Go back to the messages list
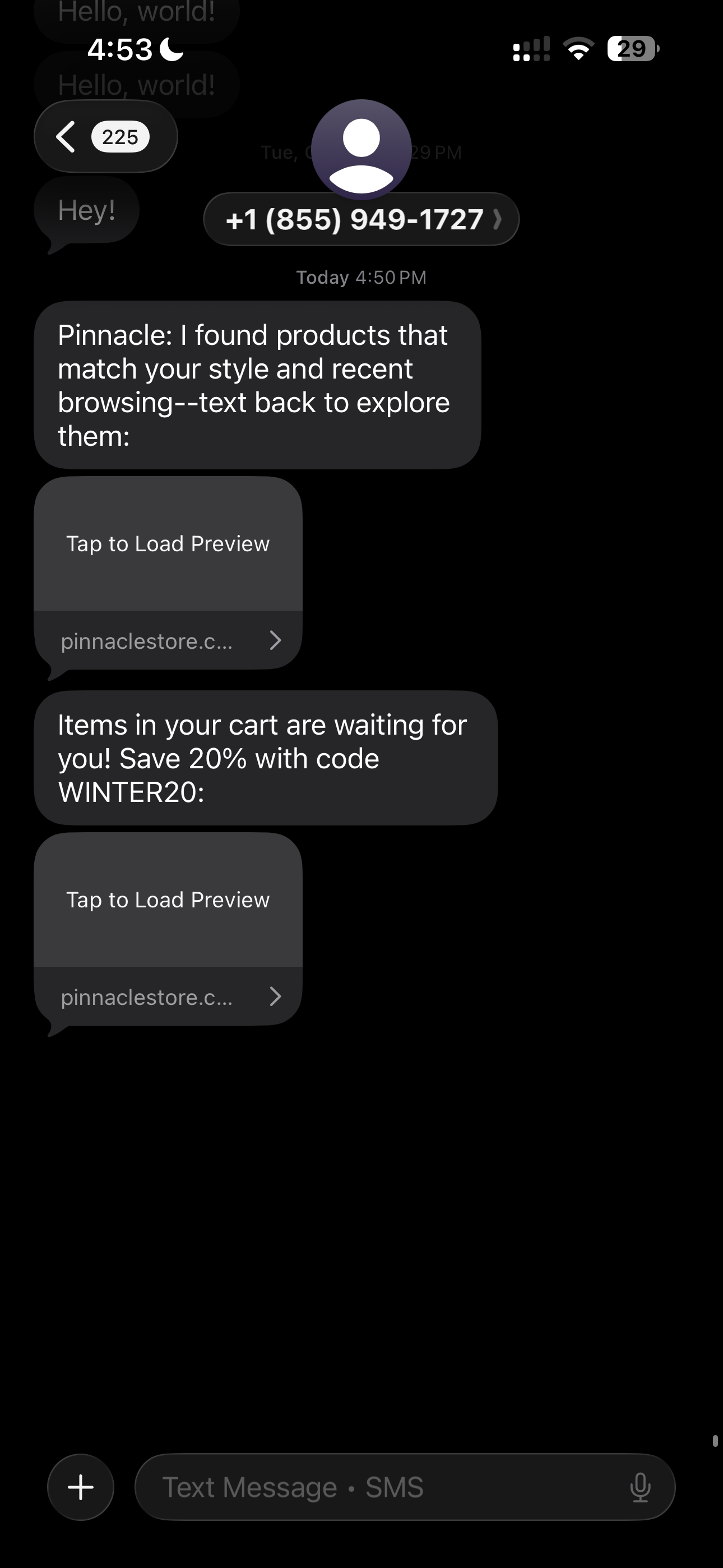 point(105,136)
